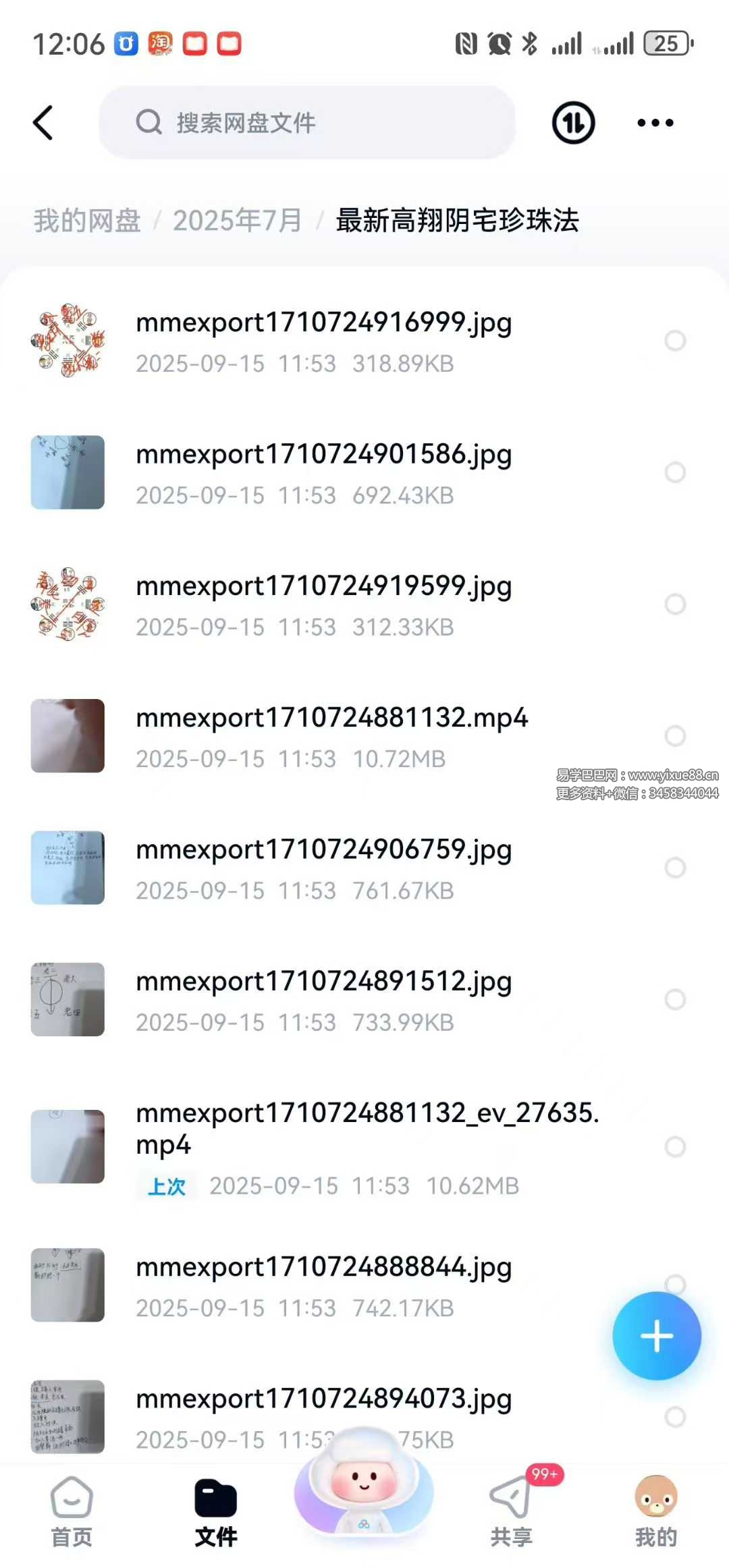The height and width of the screenshot is (1568, 729).
Task: Open the transfer list icon
Action: pyautogui.click(x=573, y=123)
